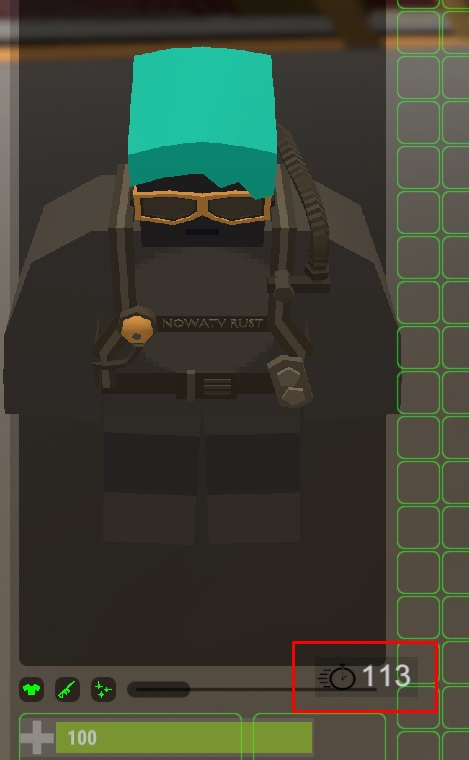Tap the character rotation slider handle
Image resolution: width=469 pixels, height=760 pixels.
click(x=158, y=689)
